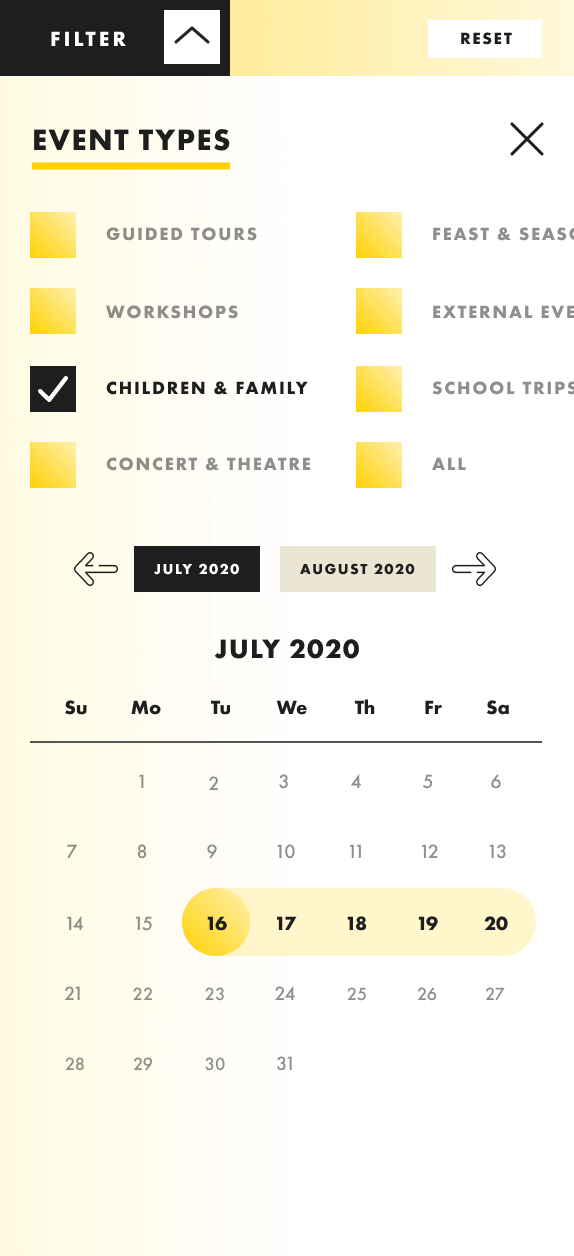Reset all filters
574x1256 pixels.
(485, 39)
